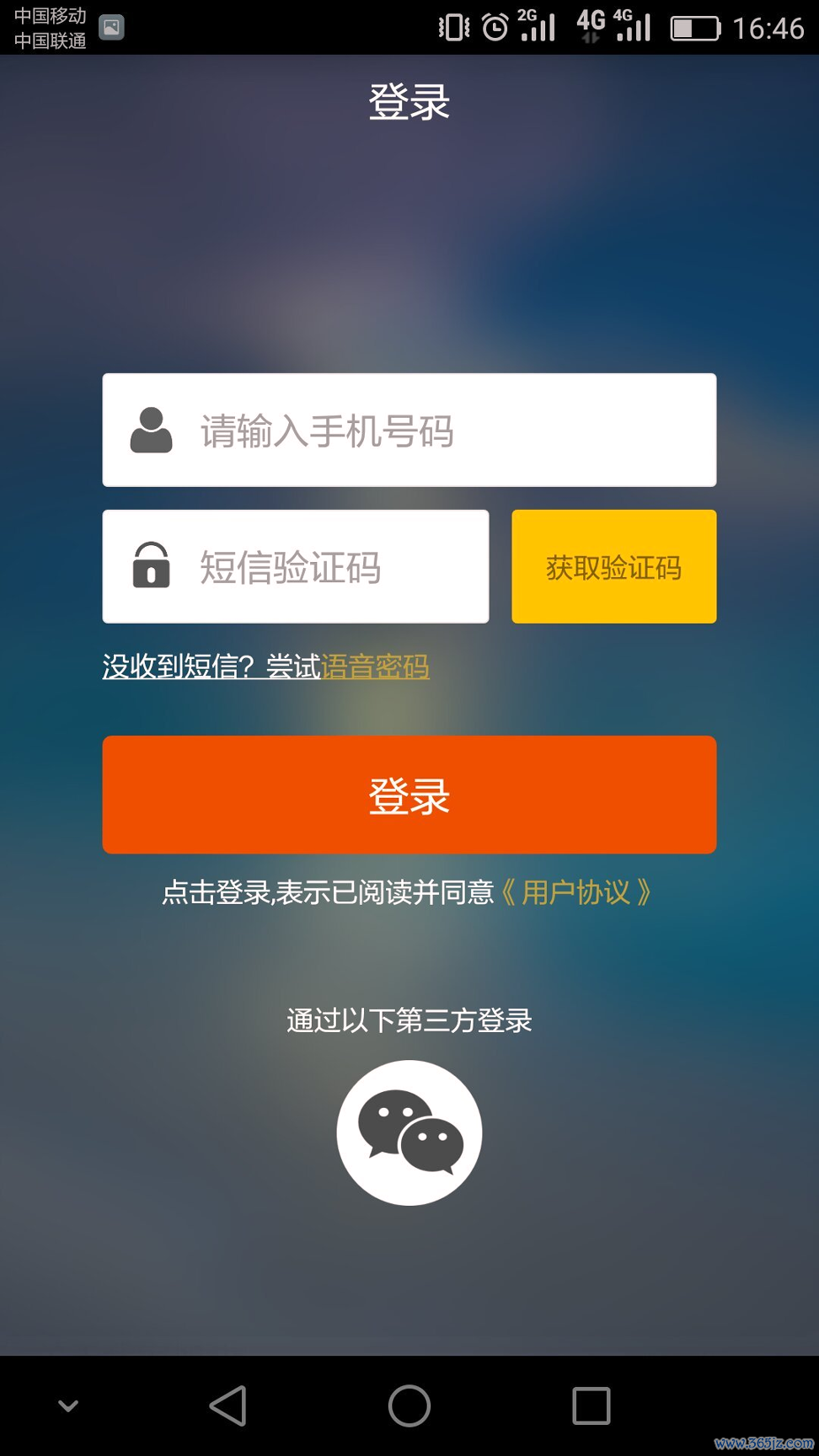Tap the square recents navigation button
This screenshot has width=819, height=1456.
591,1405
